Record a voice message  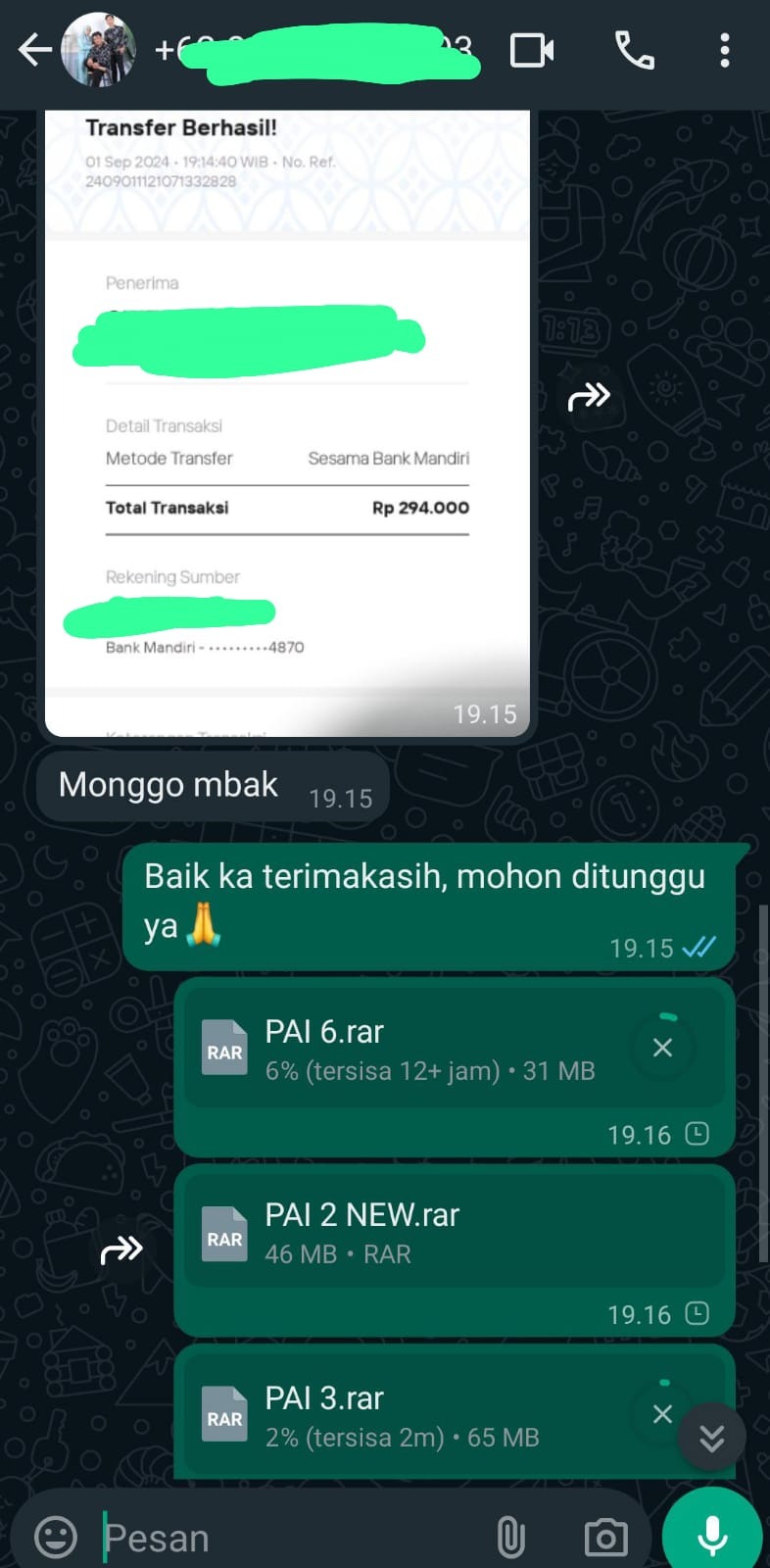coord(712,1535)
